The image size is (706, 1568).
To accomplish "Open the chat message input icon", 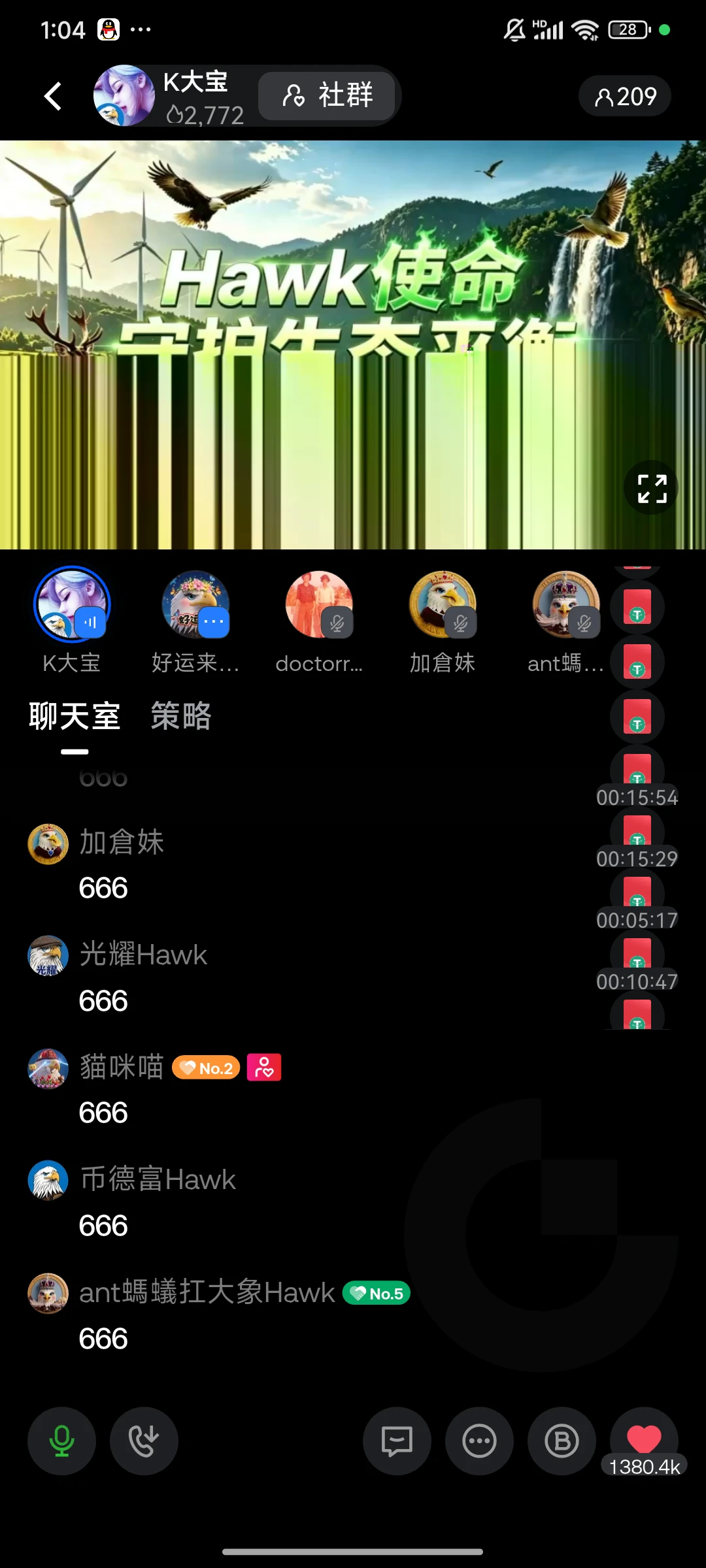I will pos(397,1441).
